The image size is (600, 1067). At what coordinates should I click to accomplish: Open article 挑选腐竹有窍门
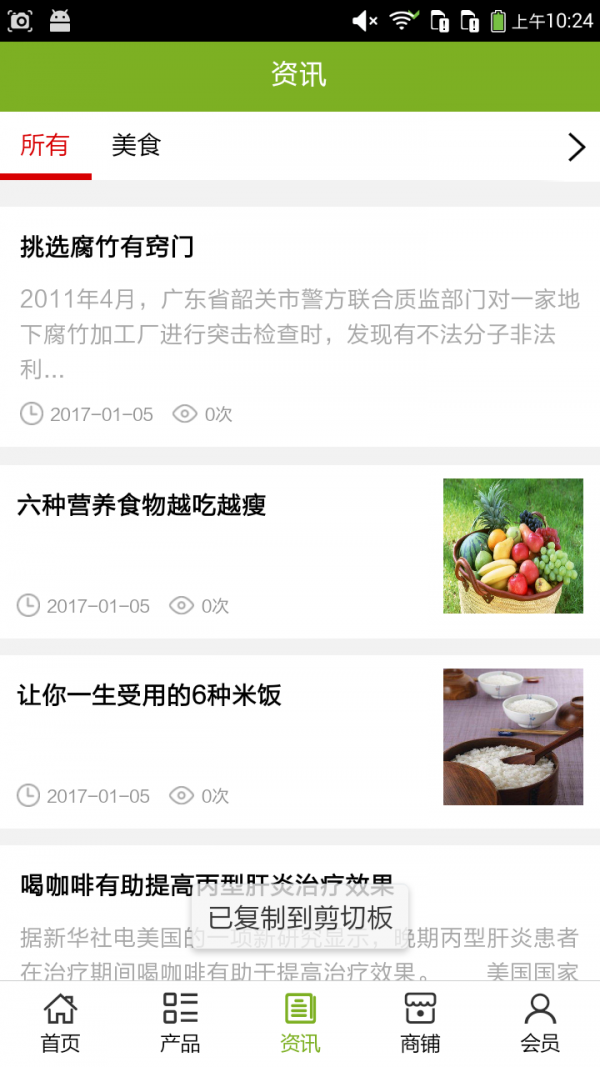coord(107,247)
